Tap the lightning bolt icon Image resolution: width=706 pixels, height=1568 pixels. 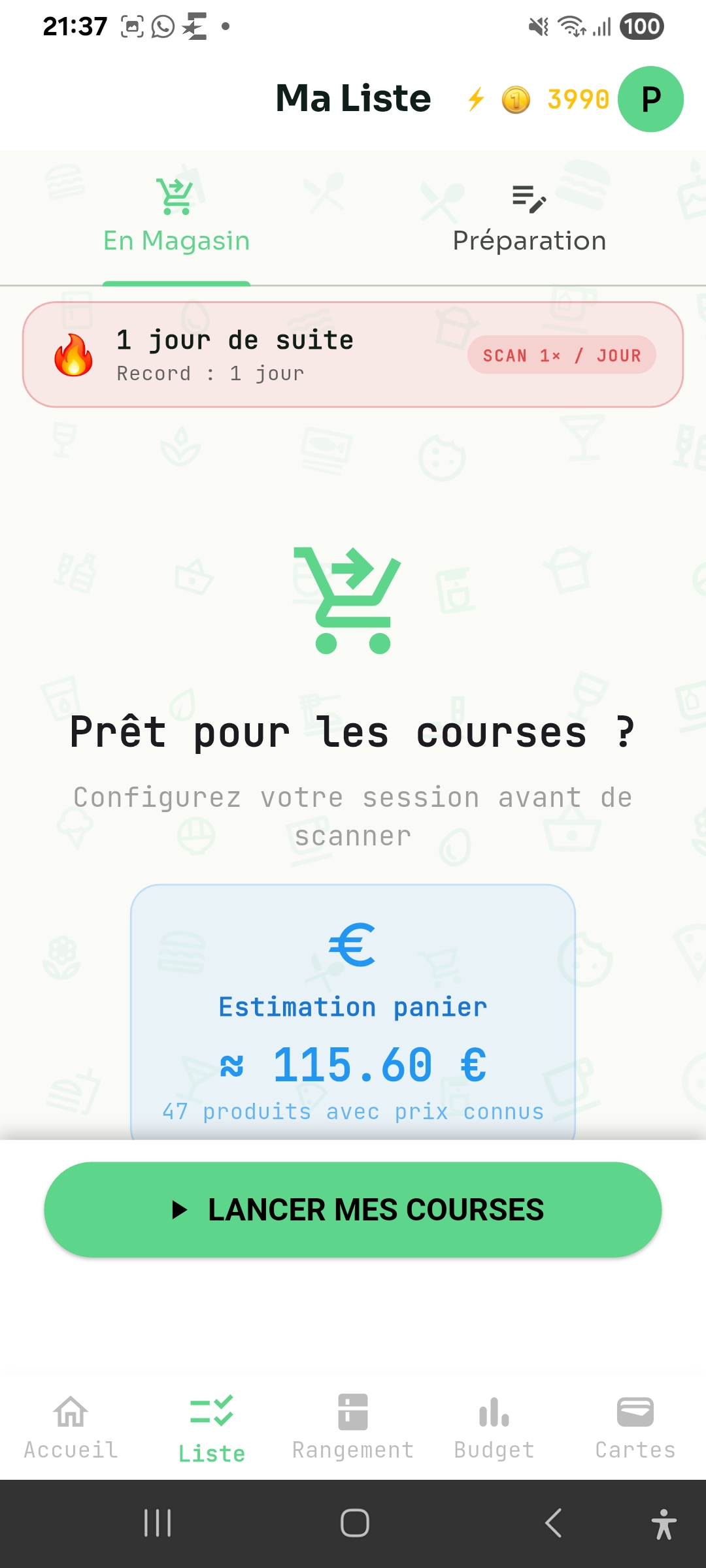(476, 99)
